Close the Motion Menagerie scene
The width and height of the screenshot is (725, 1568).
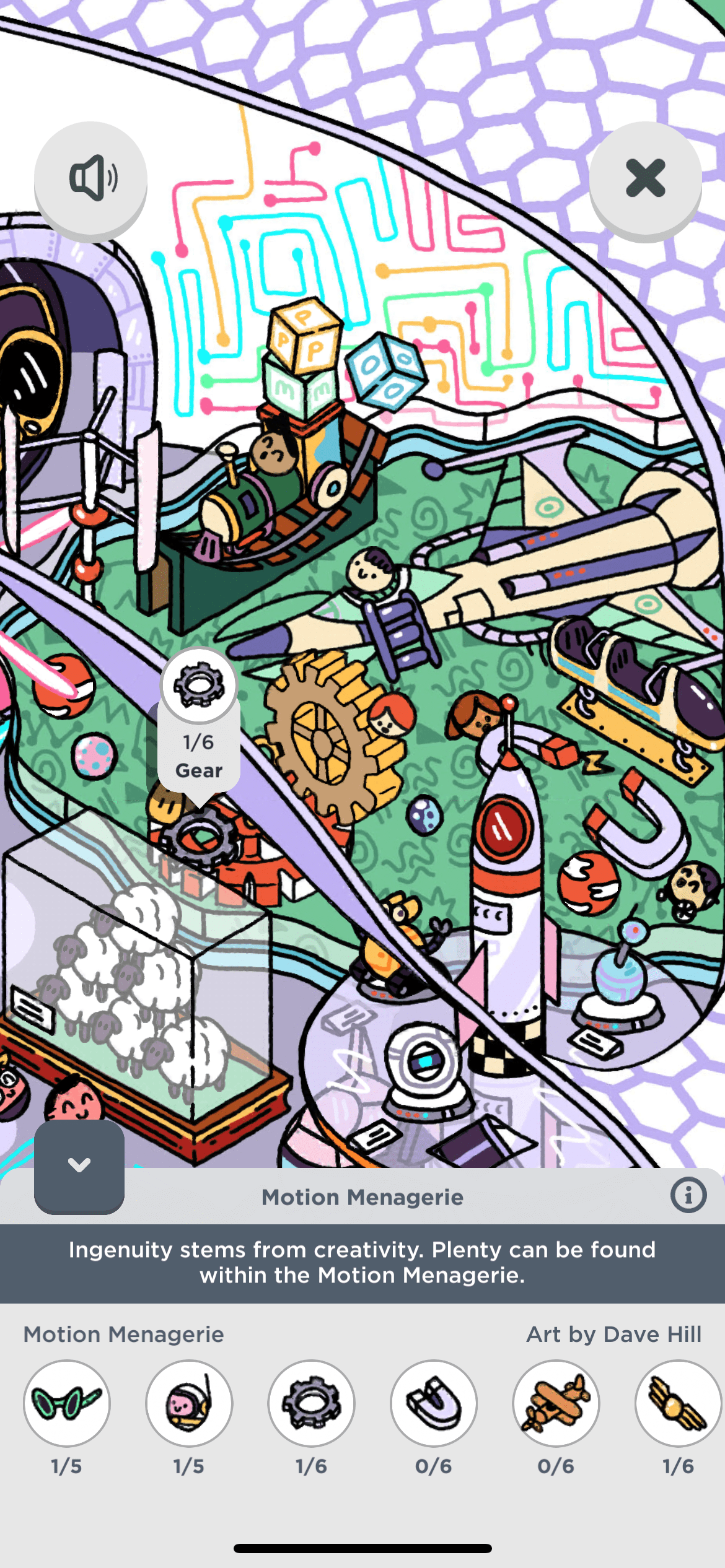645,178
